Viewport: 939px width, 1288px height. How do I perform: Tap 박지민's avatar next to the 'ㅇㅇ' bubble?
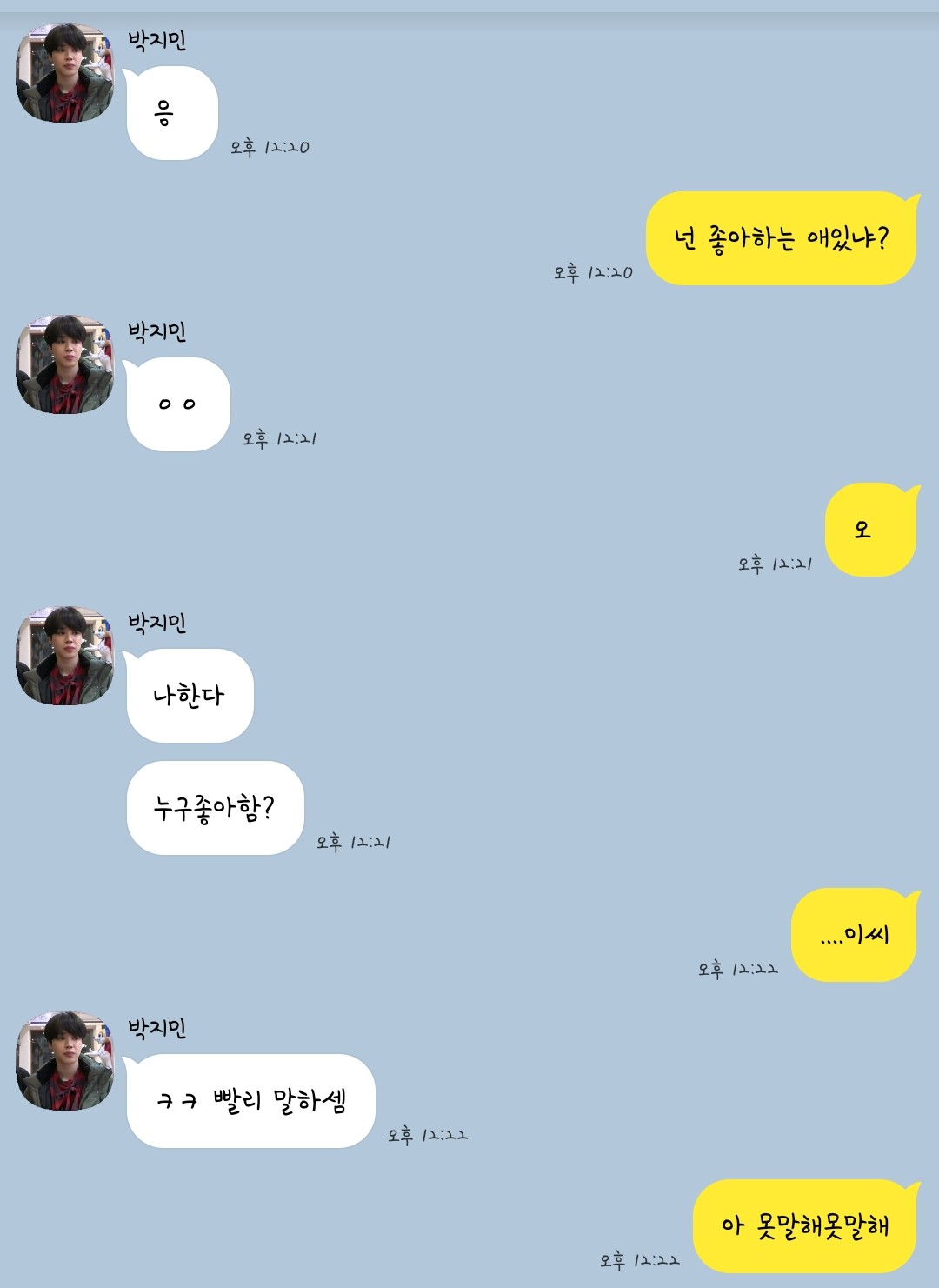[65, 364]
